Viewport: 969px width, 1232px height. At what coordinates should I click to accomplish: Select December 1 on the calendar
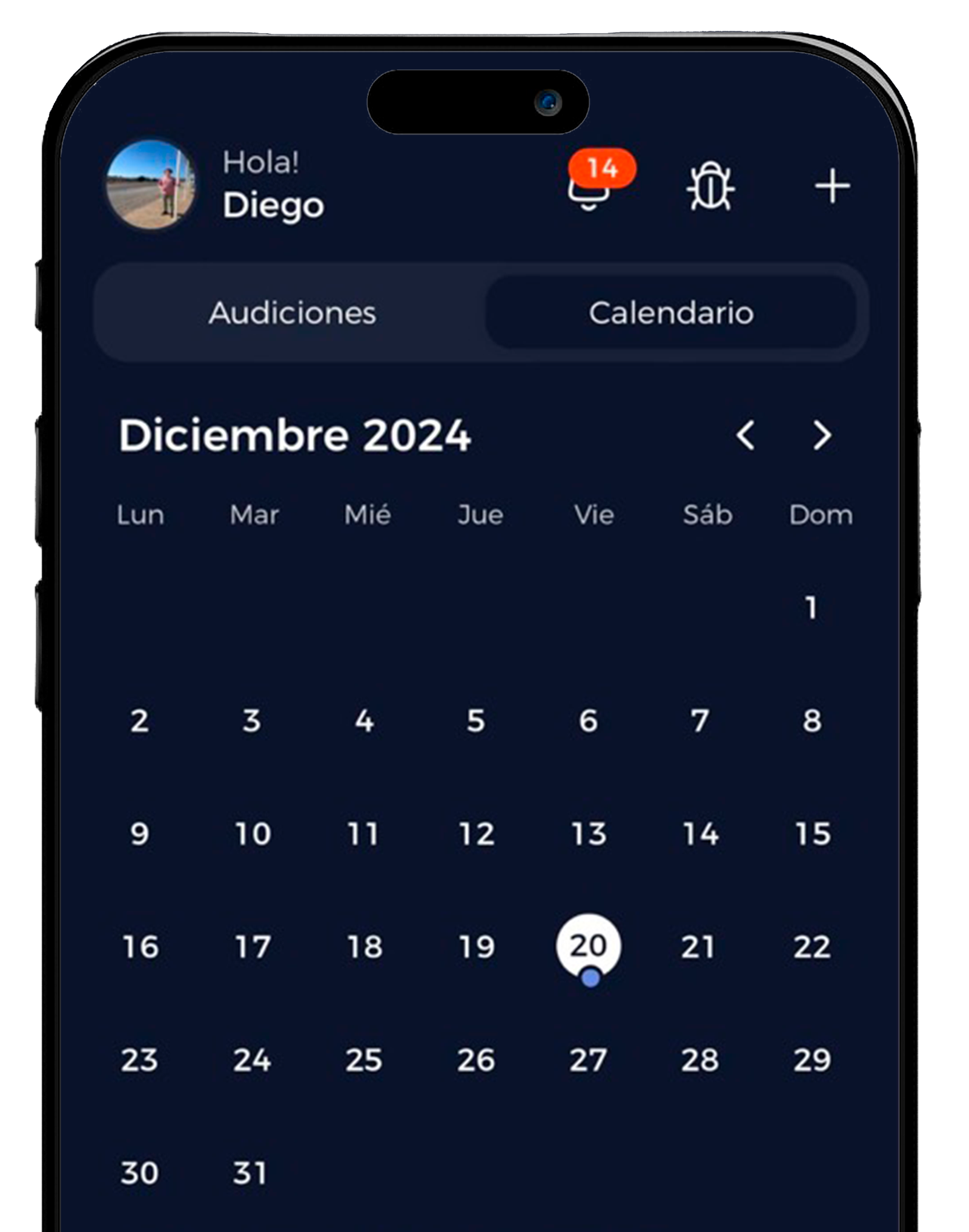(x=812, y=607)
